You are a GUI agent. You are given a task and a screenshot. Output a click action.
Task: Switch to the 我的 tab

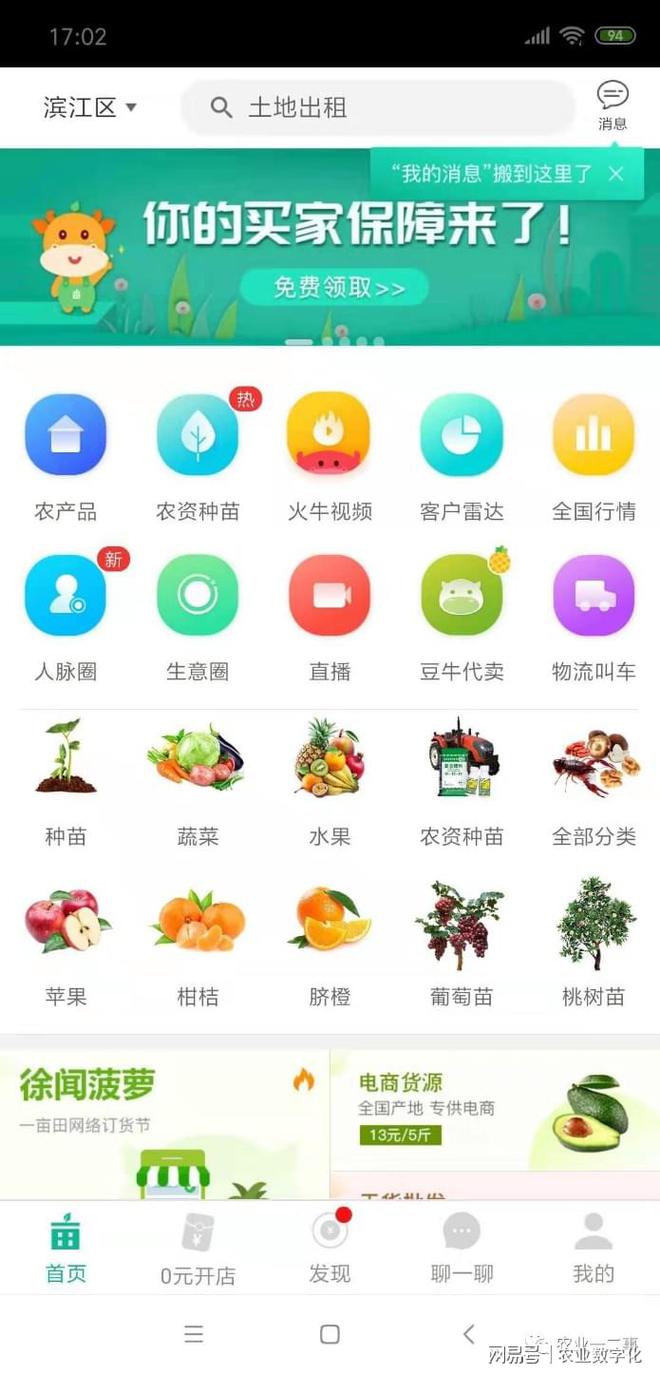point(593,1246)
